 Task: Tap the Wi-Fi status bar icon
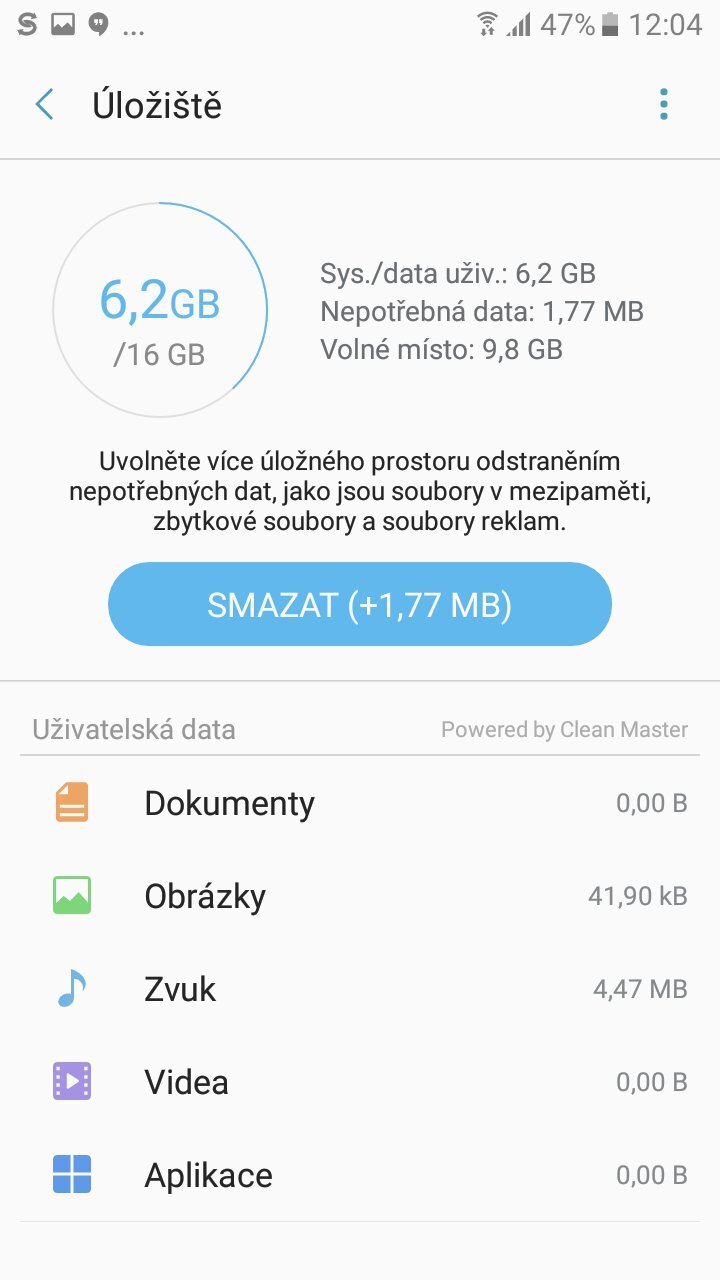[487, 25]
